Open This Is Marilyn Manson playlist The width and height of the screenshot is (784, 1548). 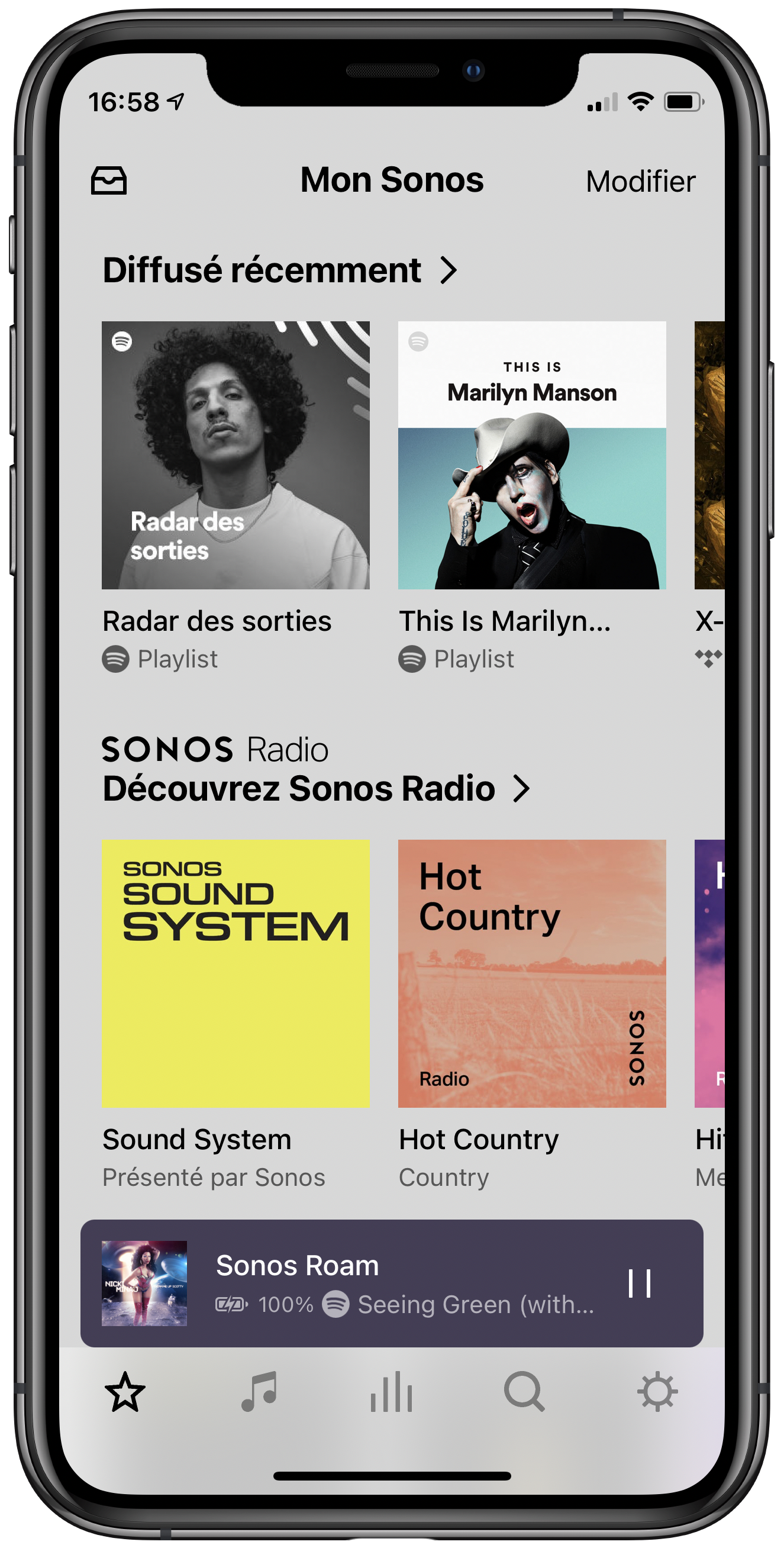pos(532,456)
